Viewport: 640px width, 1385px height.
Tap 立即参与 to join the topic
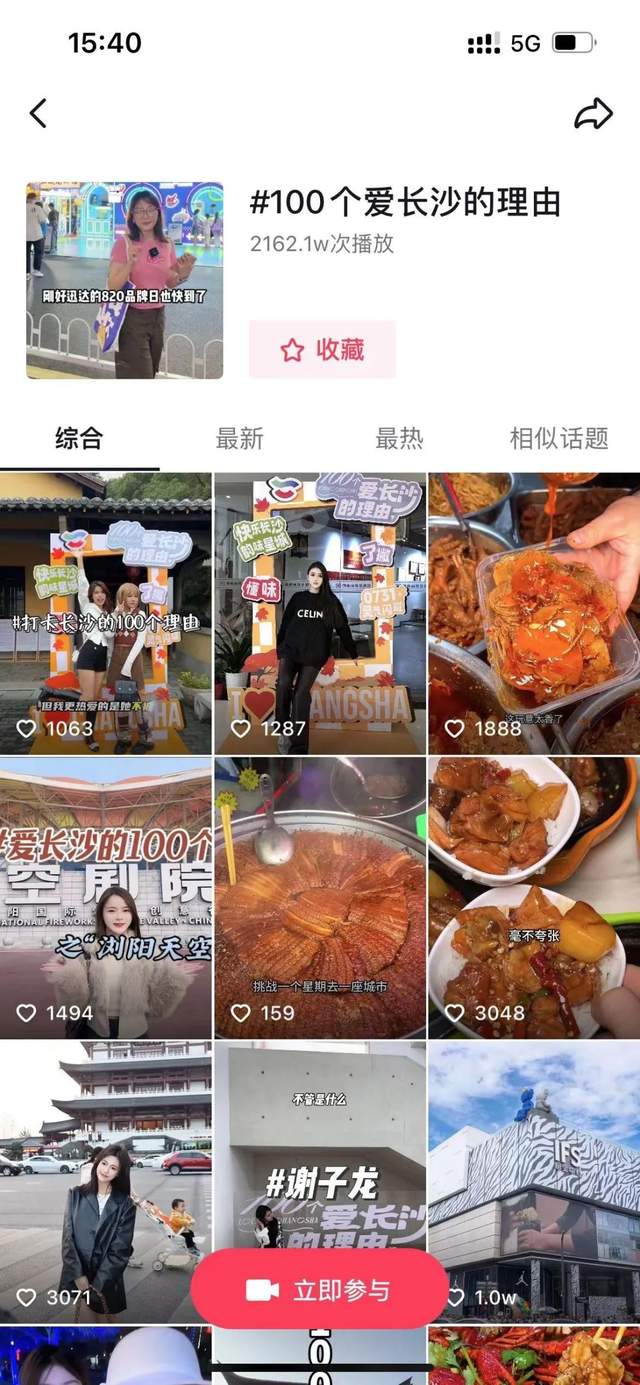click(x=319, y=1290)
